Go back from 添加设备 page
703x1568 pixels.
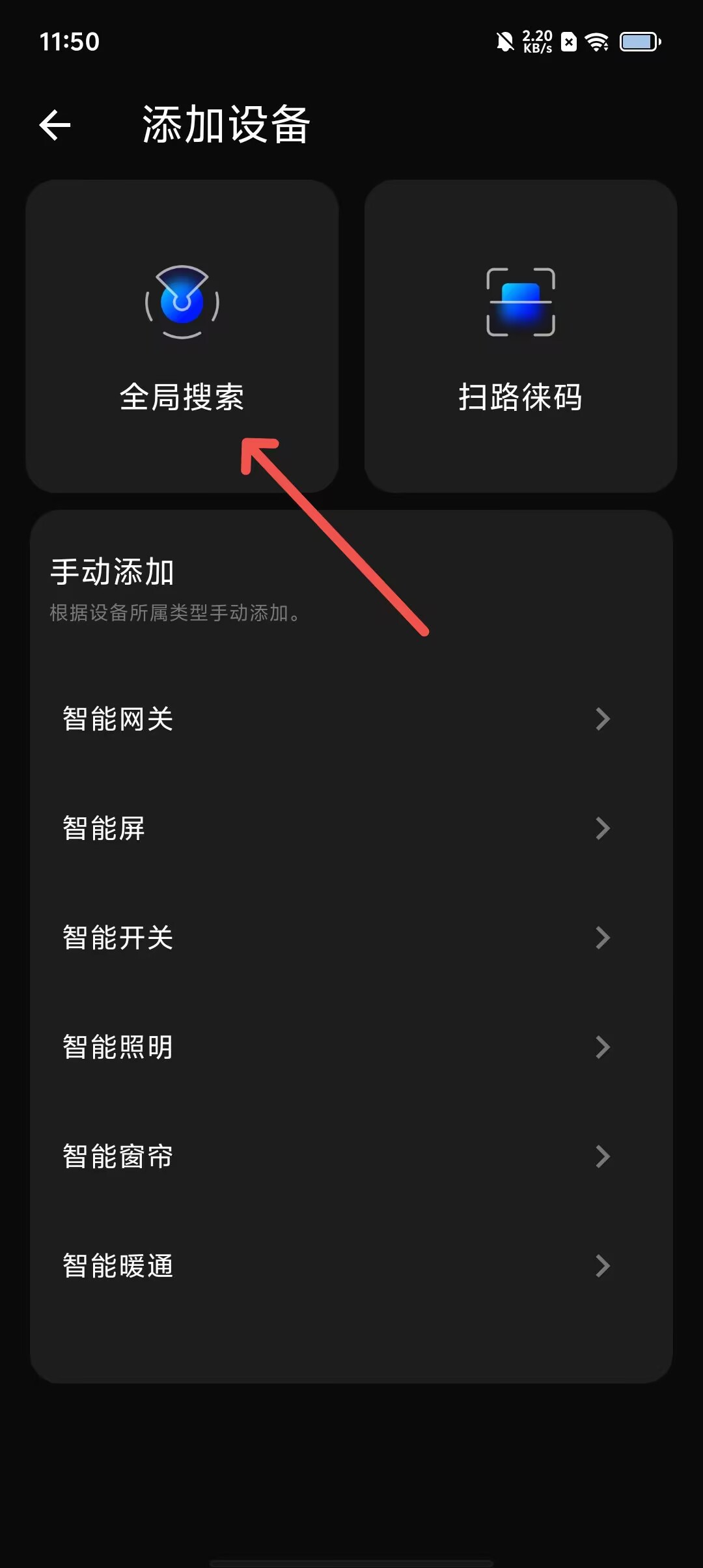click(x=55, y=125)
